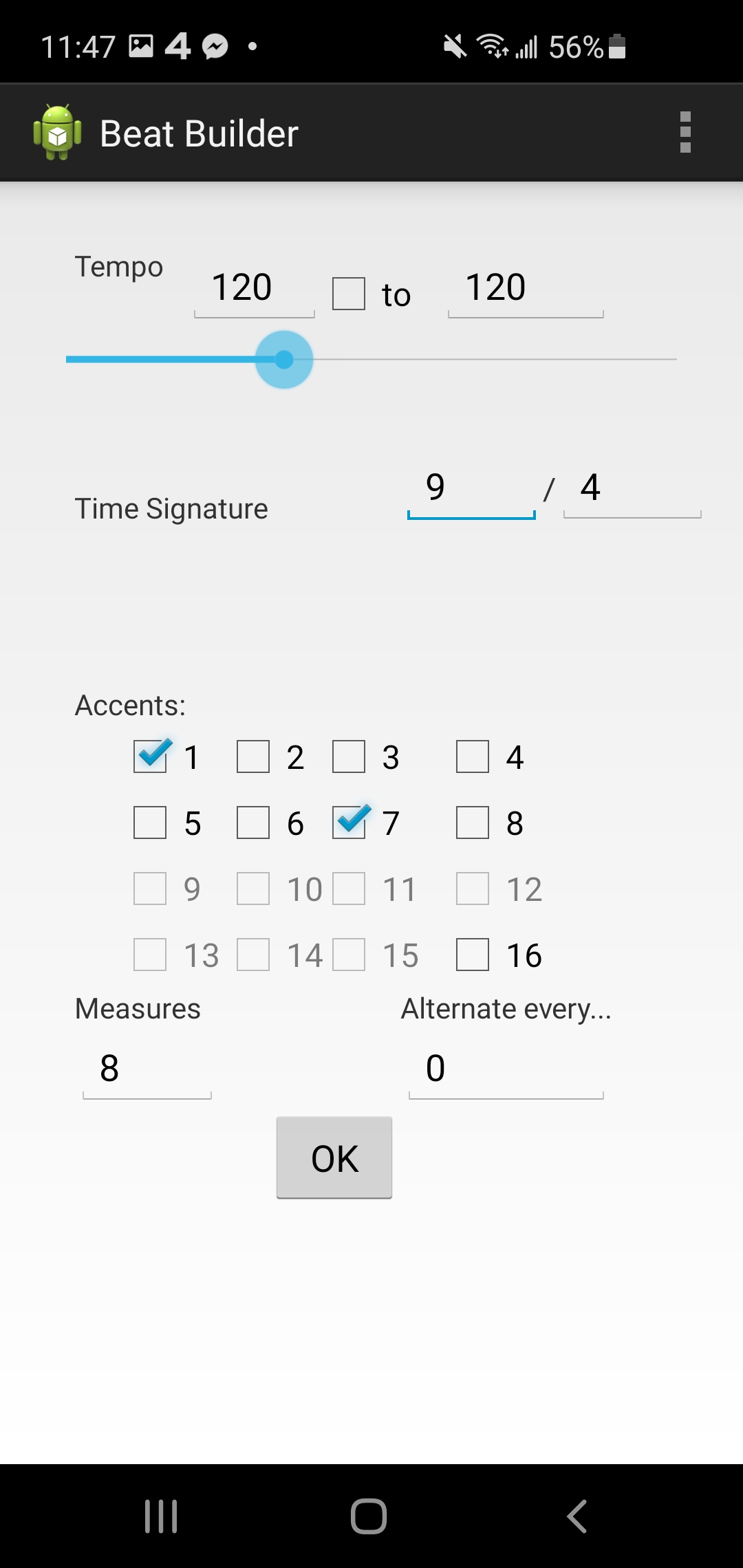This screenshot has height=1568, width=743.
Task: Tap the tempo slider
Action: coord(371,359)
